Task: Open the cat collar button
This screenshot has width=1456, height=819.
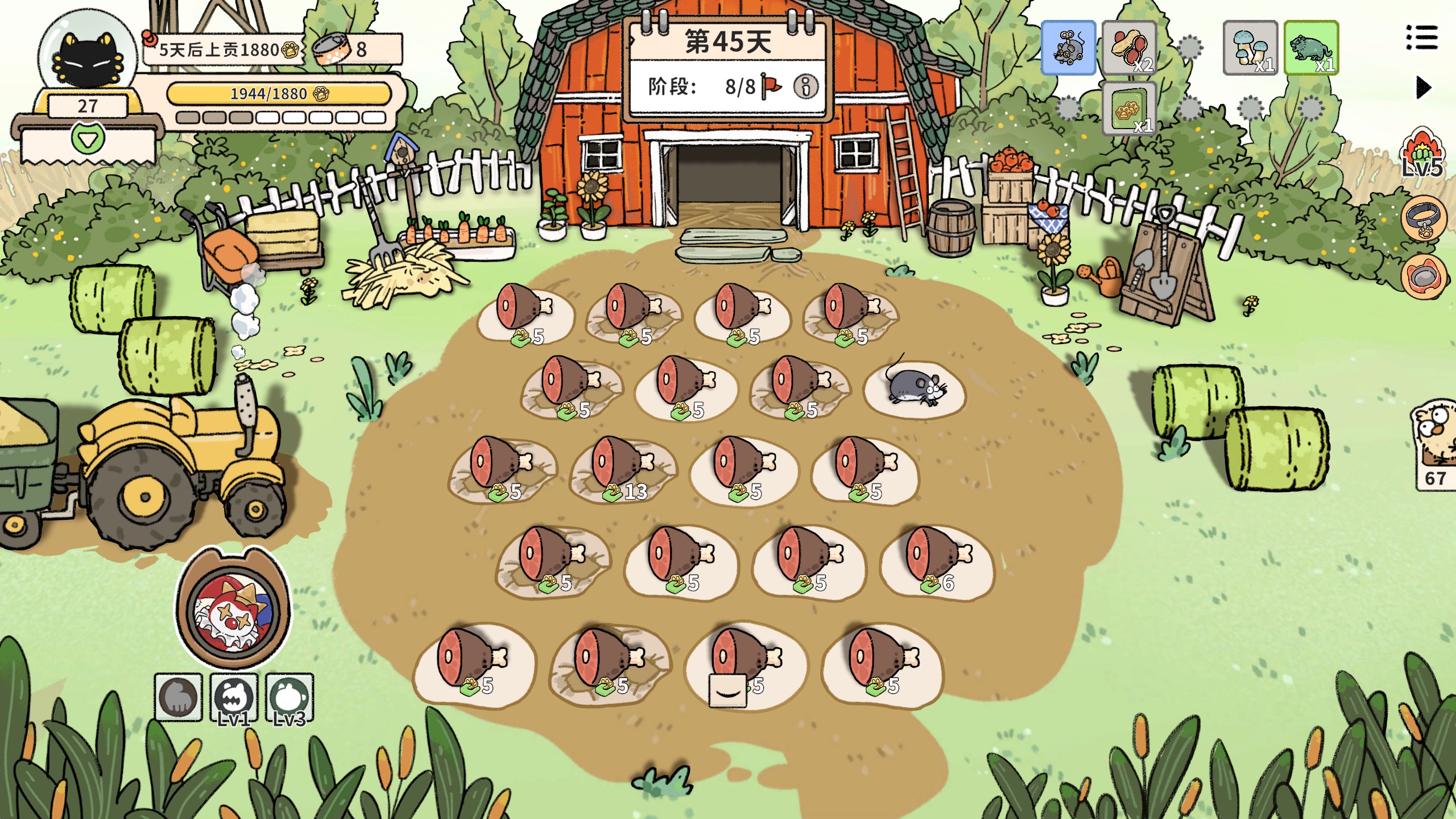Action: pos(1424,218)
